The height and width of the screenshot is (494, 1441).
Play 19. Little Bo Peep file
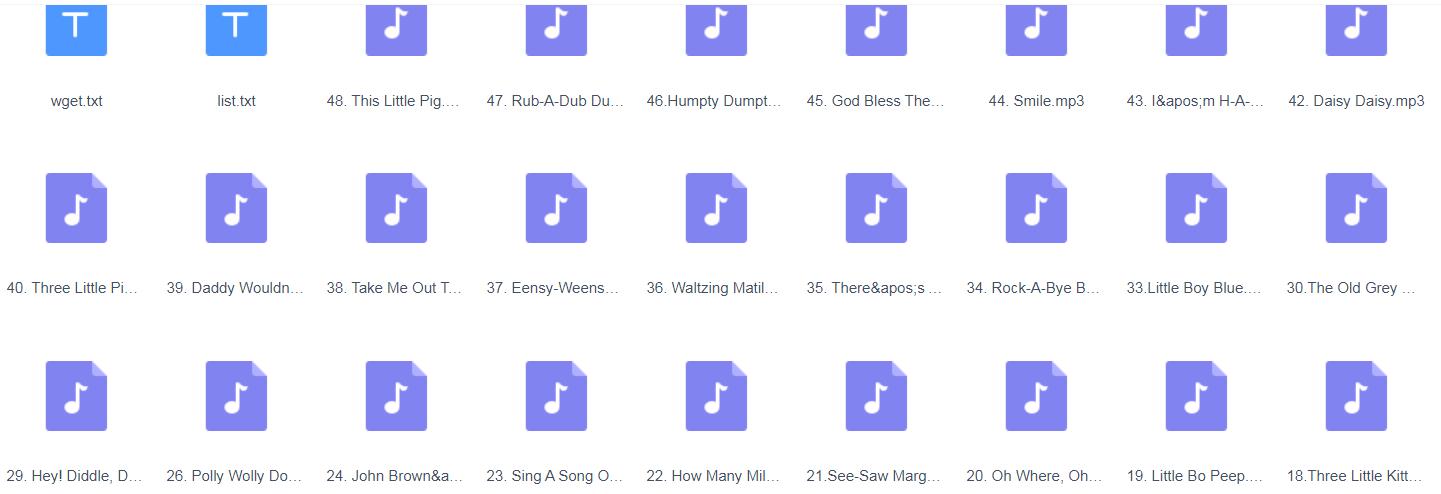pos(1196,396)
